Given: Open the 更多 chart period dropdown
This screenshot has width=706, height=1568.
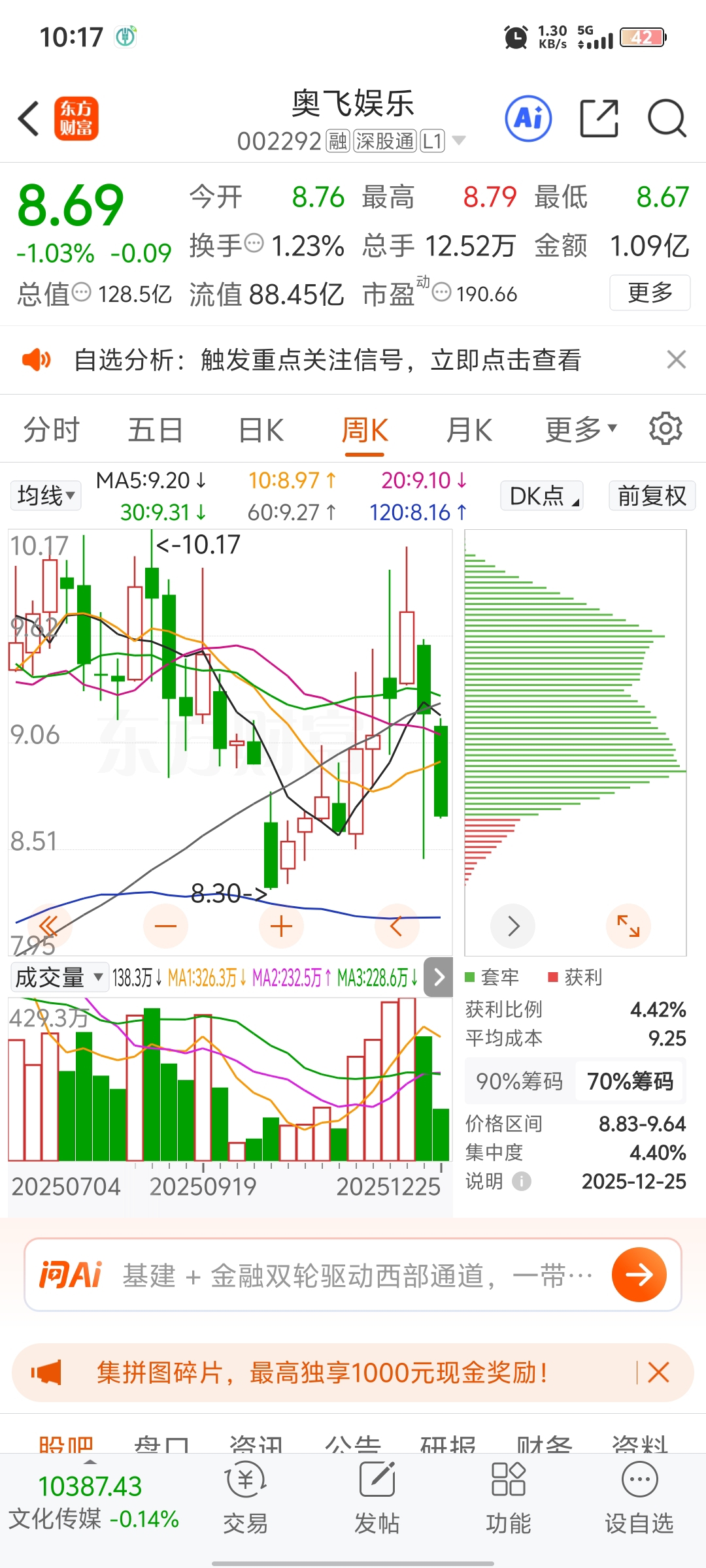Looking at the screenshot, I should coord(581,429).
